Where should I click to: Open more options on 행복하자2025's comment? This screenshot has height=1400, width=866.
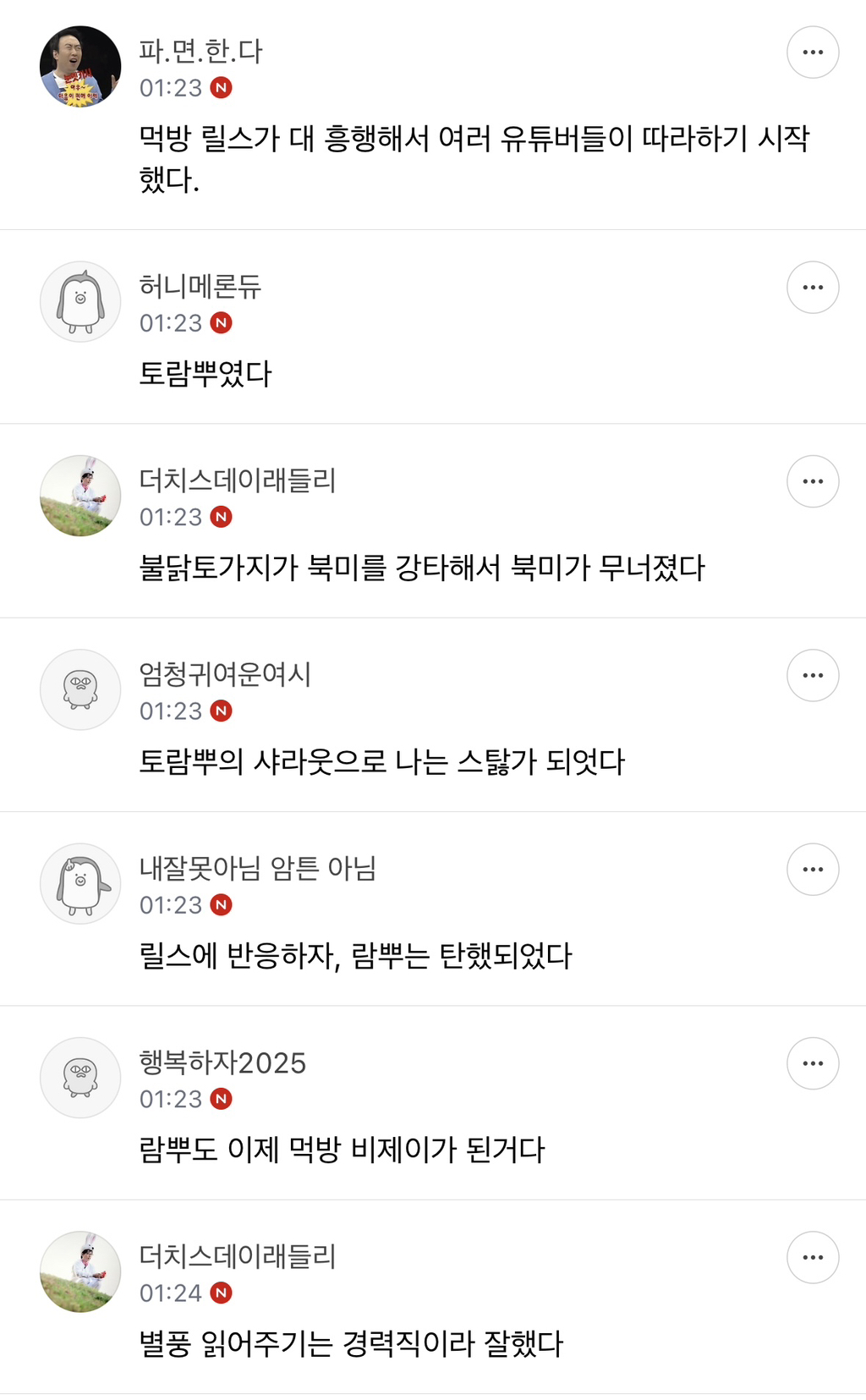pyautogui.click(x=813, y=1063)
